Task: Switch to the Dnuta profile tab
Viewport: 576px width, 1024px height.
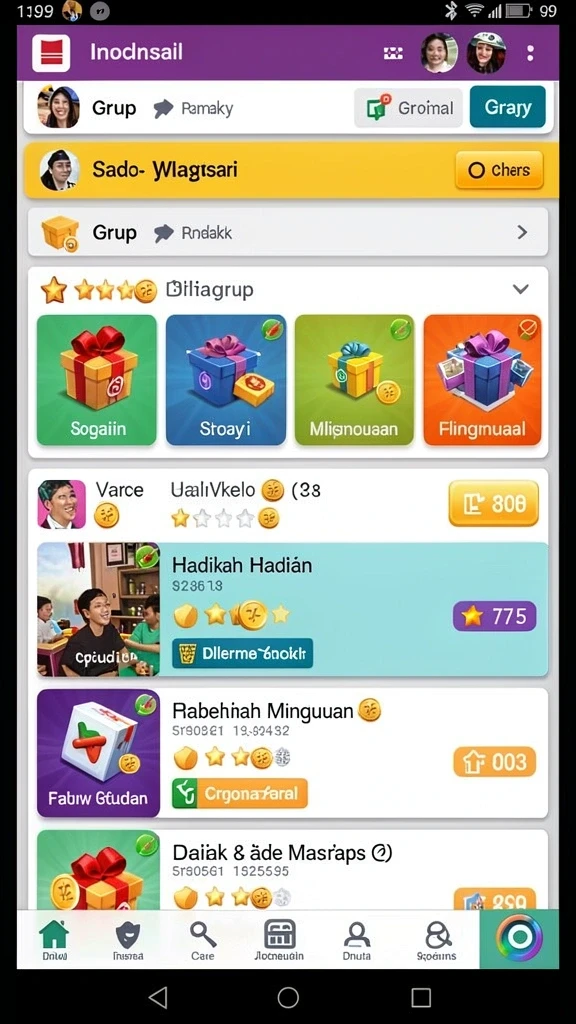Action: pos(357,940)
